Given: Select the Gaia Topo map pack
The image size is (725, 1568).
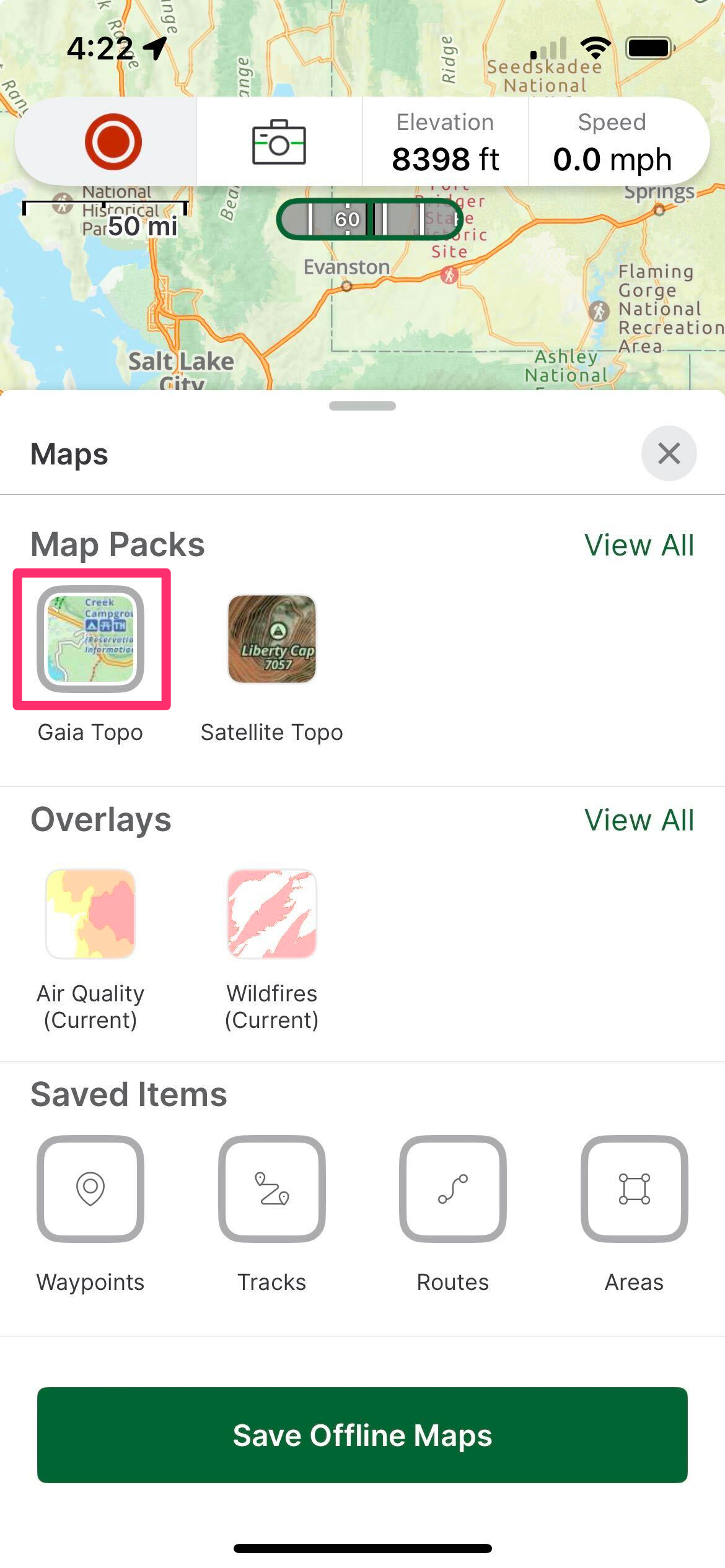Looking at the screenshot, I should pyautogui.click(x=90, y=639).
